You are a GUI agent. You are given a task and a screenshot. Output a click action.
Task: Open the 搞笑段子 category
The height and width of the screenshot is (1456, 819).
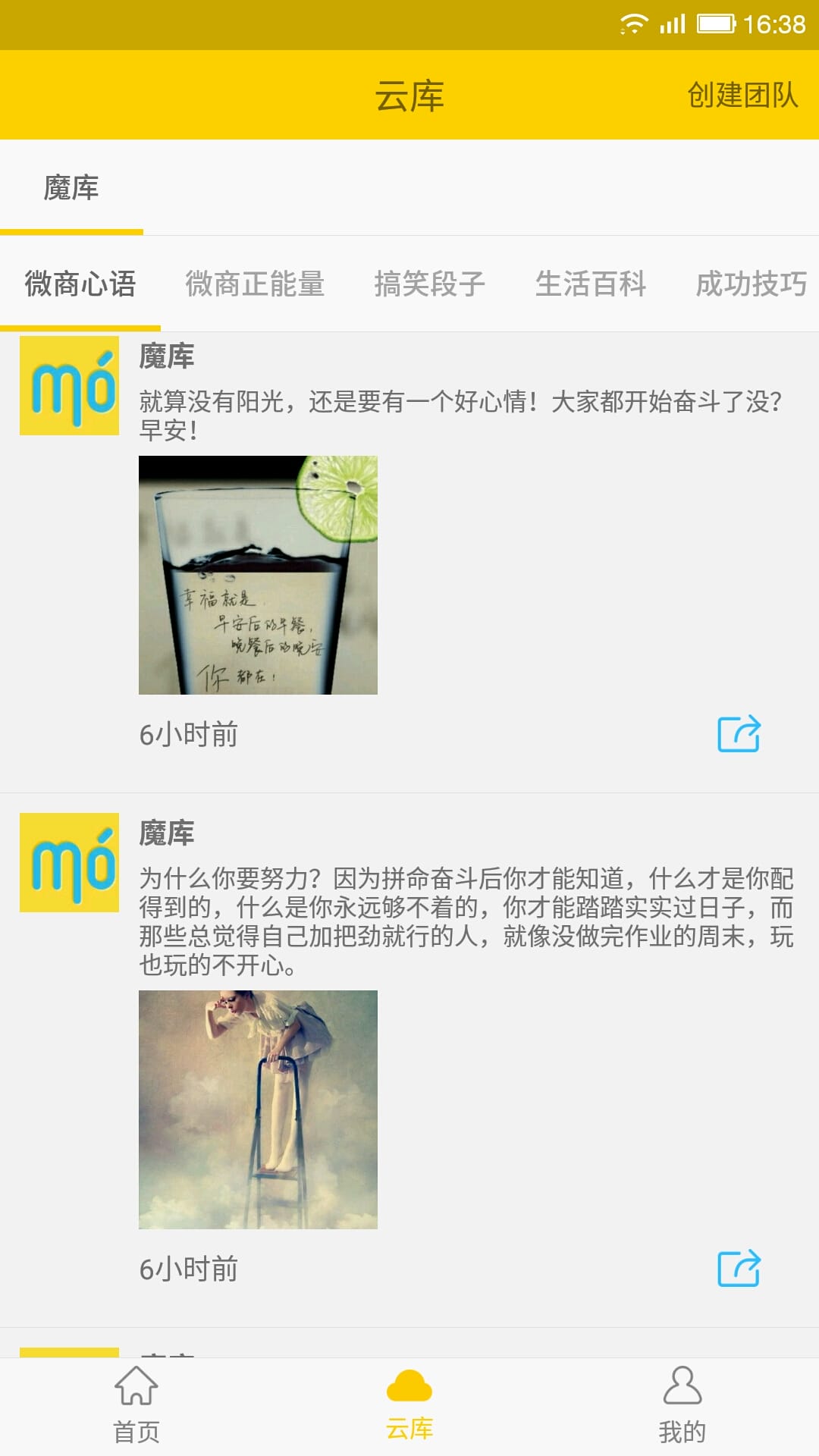tap(429, 284)
